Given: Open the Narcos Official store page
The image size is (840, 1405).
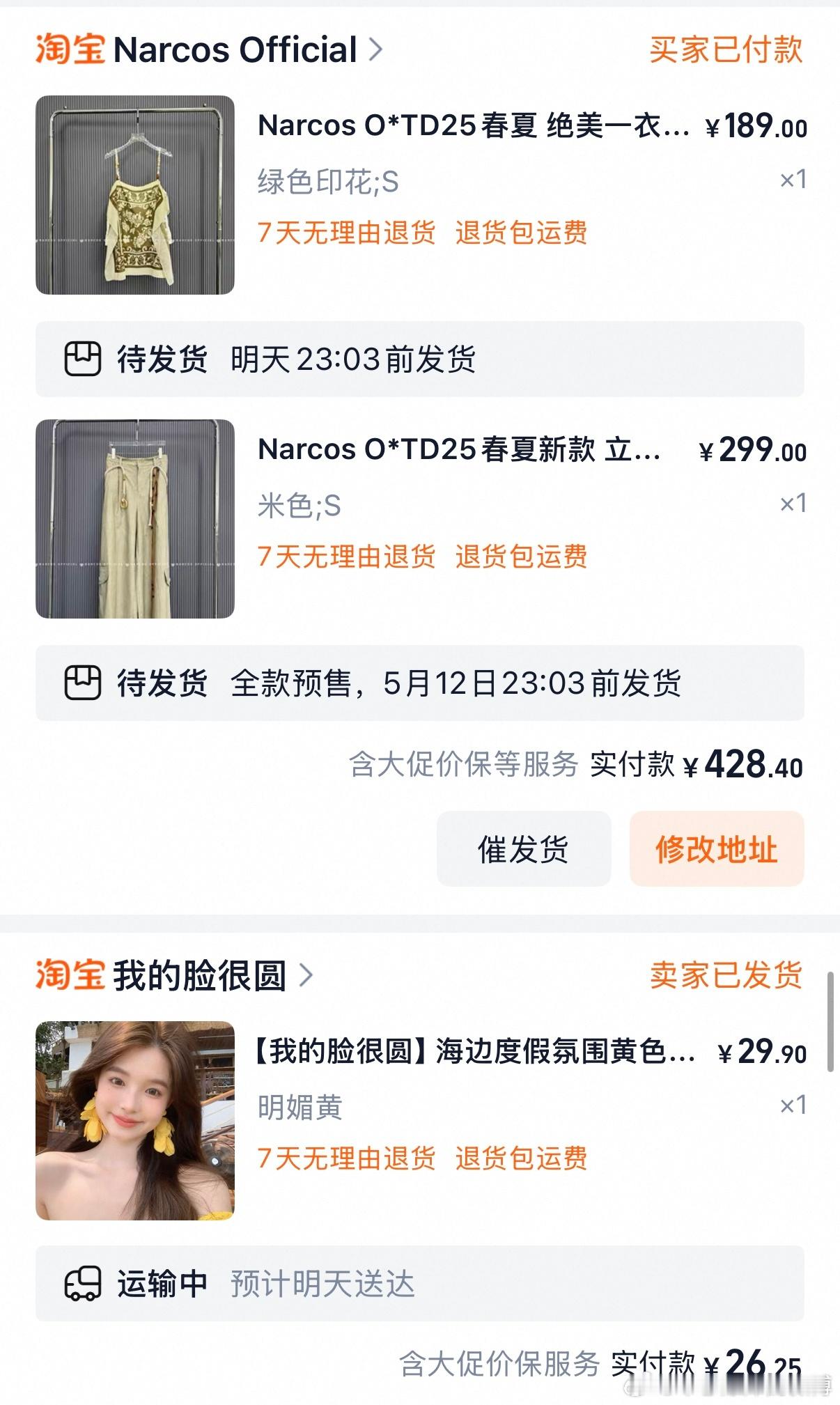Looking at the screenshot, I should coord(209,50).
